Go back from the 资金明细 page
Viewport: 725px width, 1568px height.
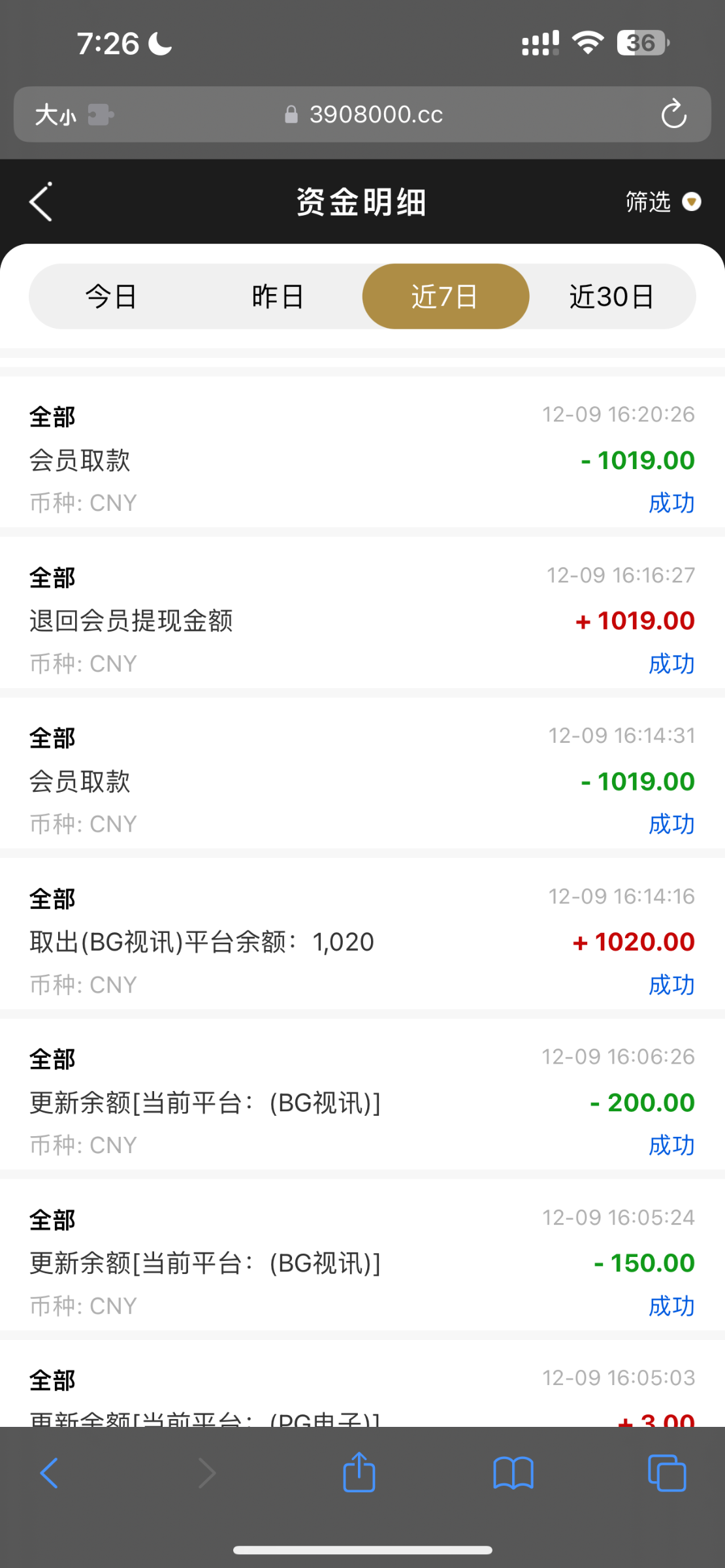(41, 202)
